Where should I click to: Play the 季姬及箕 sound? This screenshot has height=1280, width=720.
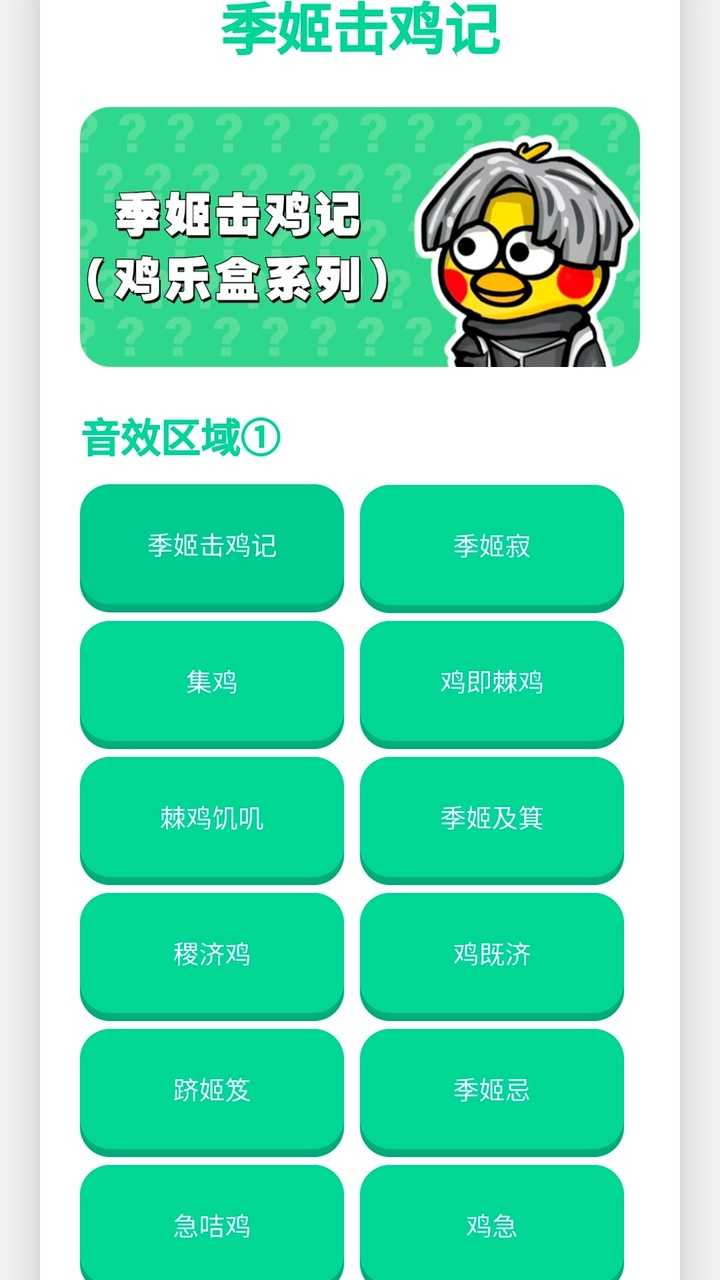coord(491,818)
